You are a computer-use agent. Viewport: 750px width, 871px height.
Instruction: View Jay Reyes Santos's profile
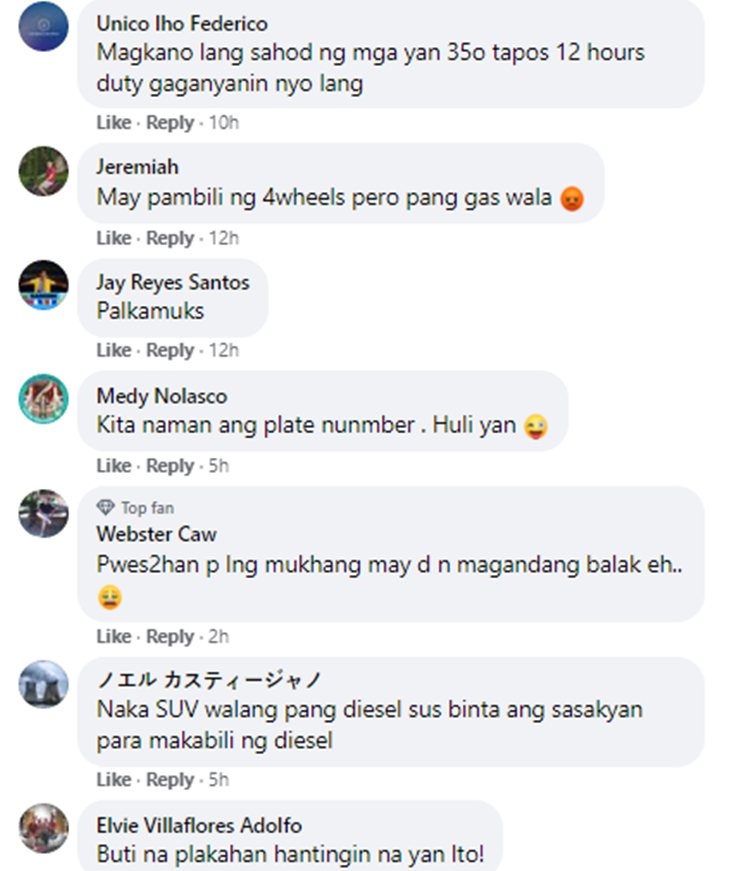click(172, 283)
